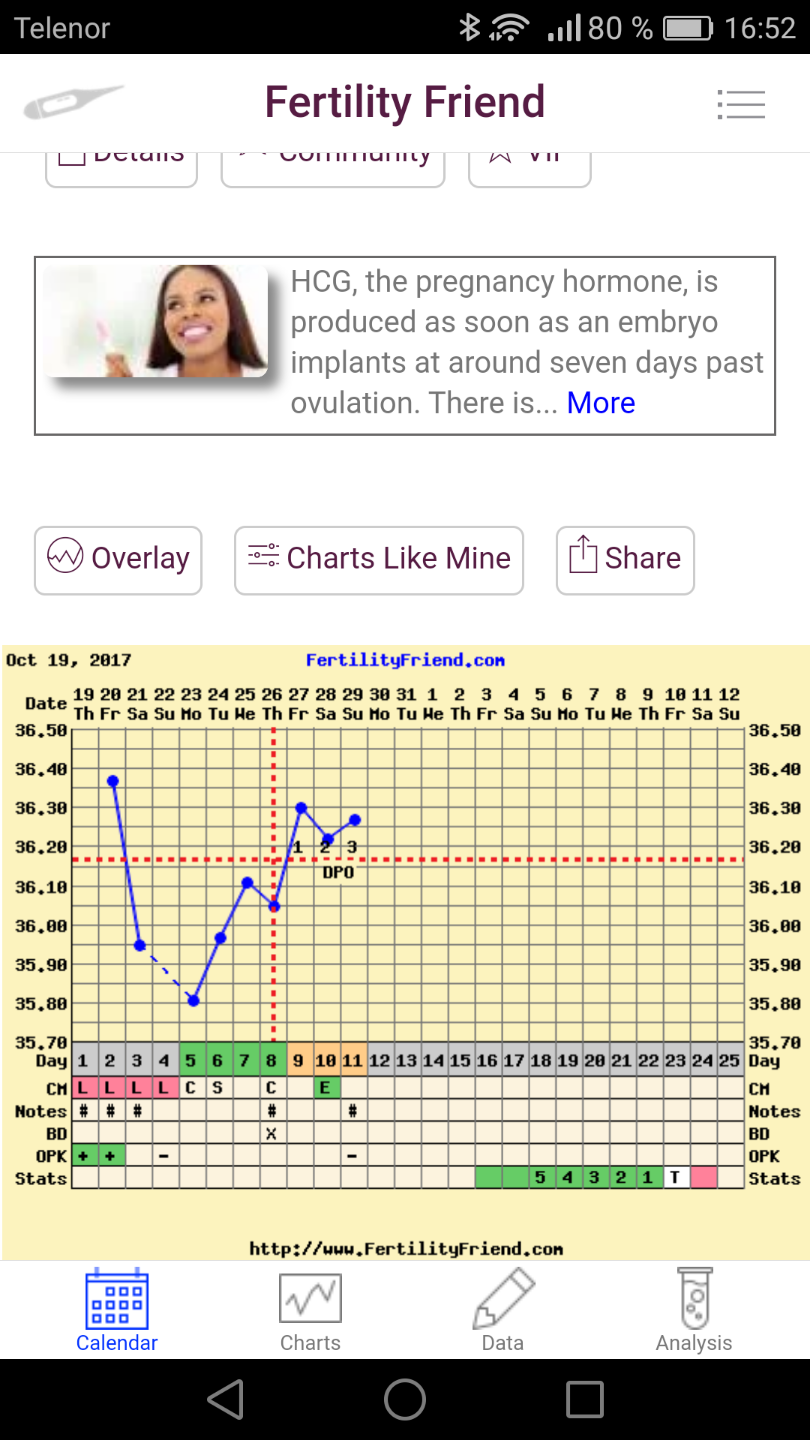The image size is (810, 1440).
Task: Tap the thermometer logo icon
Action: (x=74, y=103)
